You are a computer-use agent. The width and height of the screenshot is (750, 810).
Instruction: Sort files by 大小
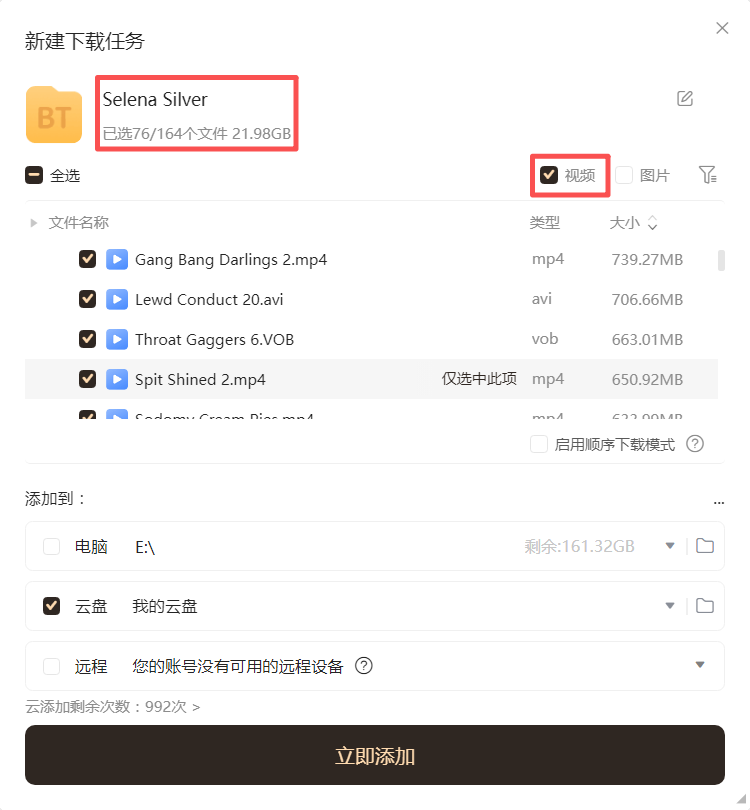634,223
